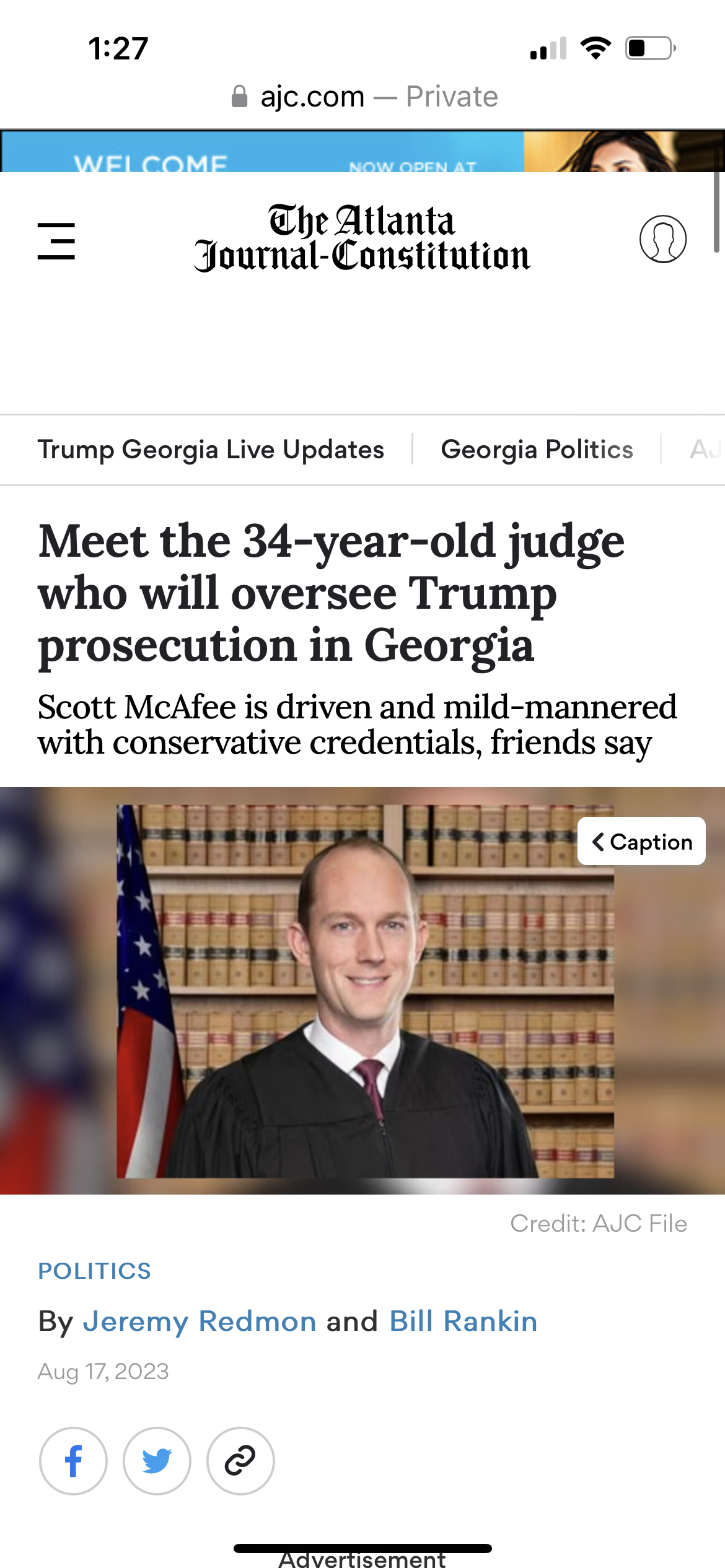Screen dimensions: 725x1568
Task: Share the article on Facebook
Action: pyautogui.click(x=73, y=1461)
